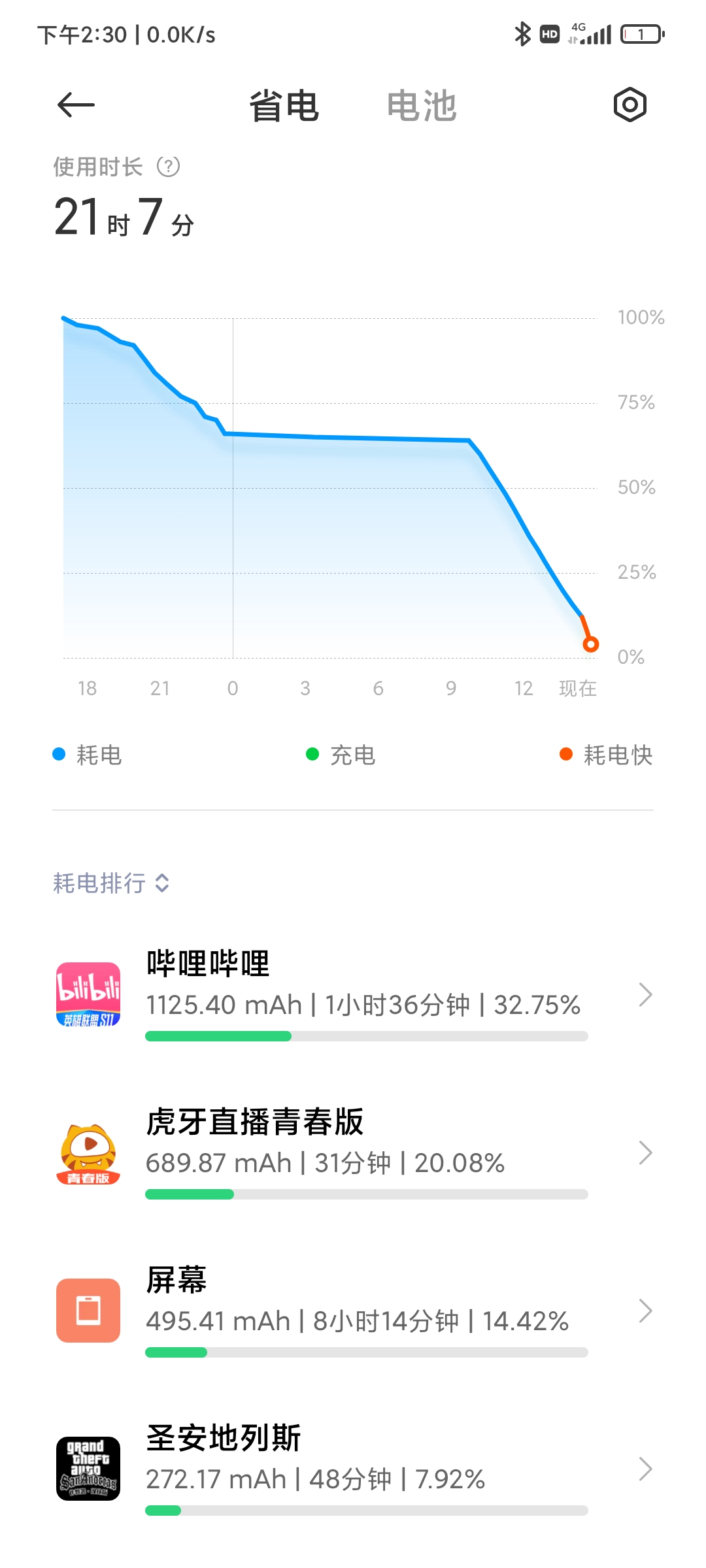Open 屏幕 power consumption details

click(x=353, y=1311)
